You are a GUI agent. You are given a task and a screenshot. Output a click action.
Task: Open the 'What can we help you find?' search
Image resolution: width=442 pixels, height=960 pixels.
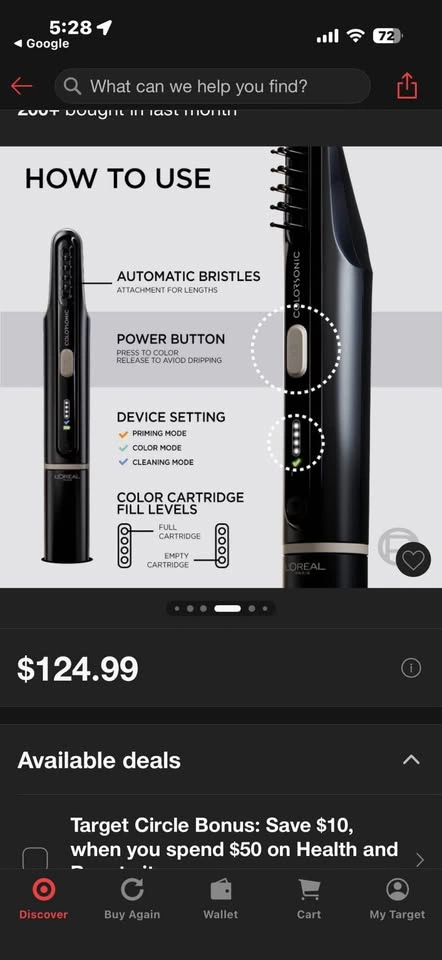pyautogui.click(x=212, y=86)
